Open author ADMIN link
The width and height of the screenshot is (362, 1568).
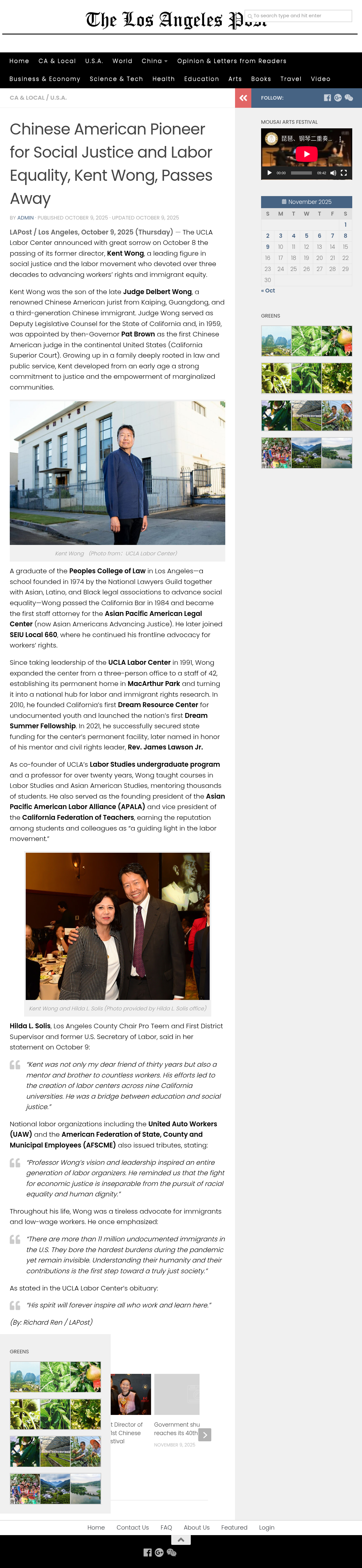click(25, 218)
